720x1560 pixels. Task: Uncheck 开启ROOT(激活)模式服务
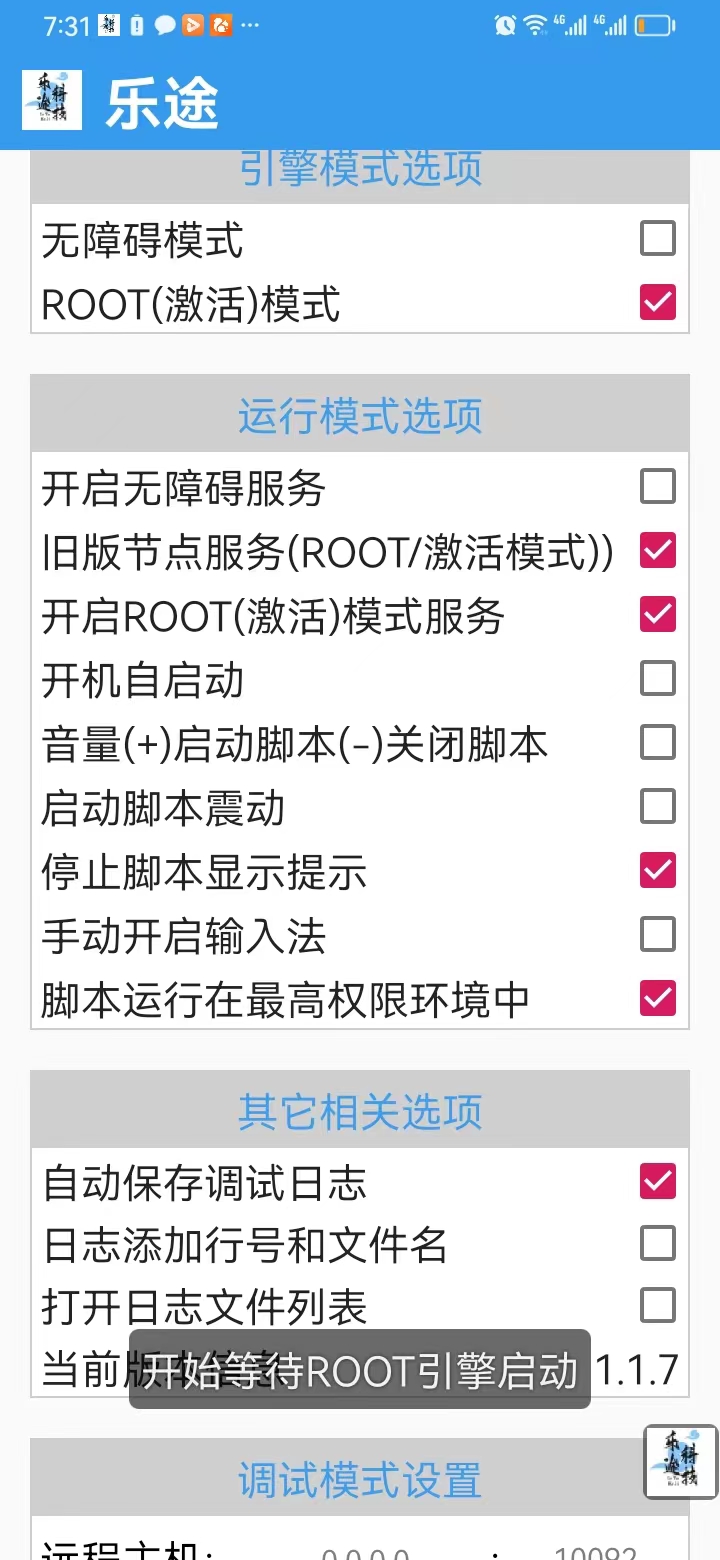[x=658, y=615]
